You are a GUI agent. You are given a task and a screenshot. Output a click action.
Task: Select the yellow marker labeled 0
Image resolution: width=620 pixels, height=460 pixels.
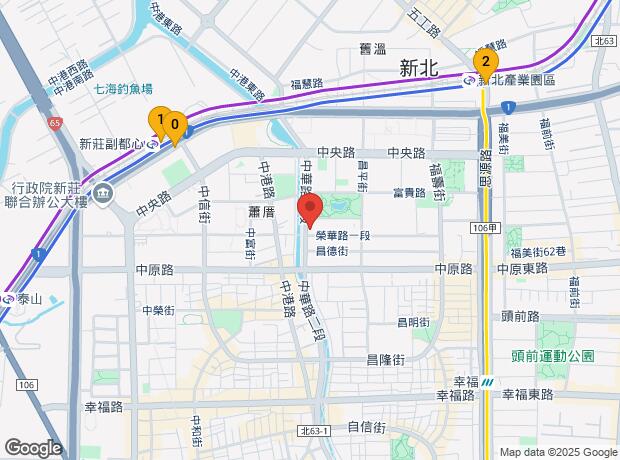point(177,126)
